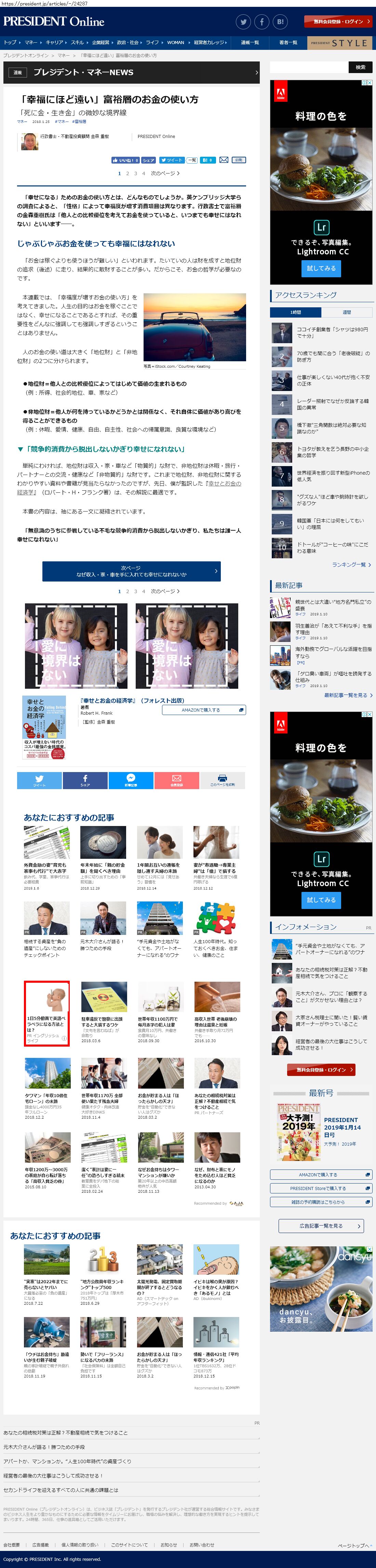
Task: Go to the next page via 次ページ button
Action: [131, 571]
